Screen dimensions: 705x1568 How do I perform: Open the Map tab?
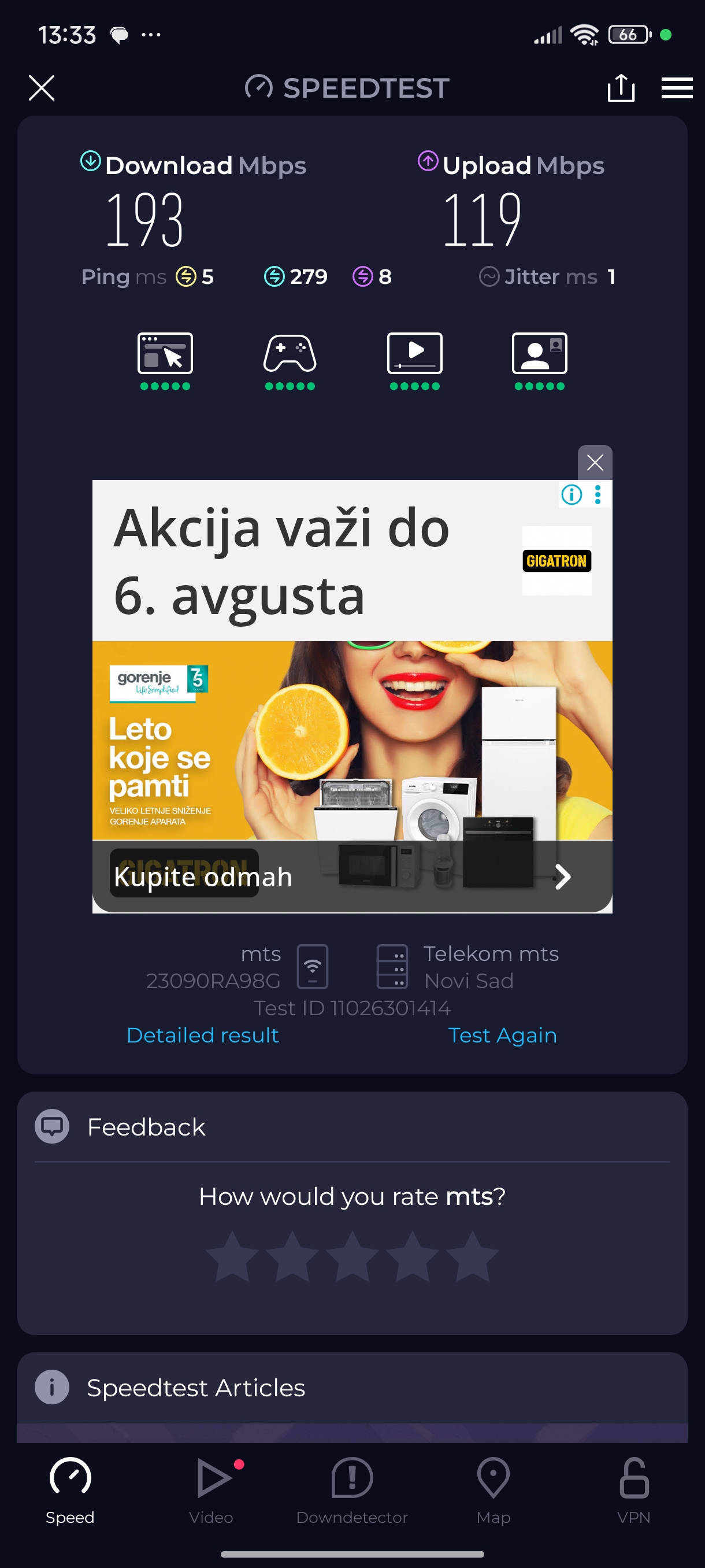click(x=493, y=1488)
